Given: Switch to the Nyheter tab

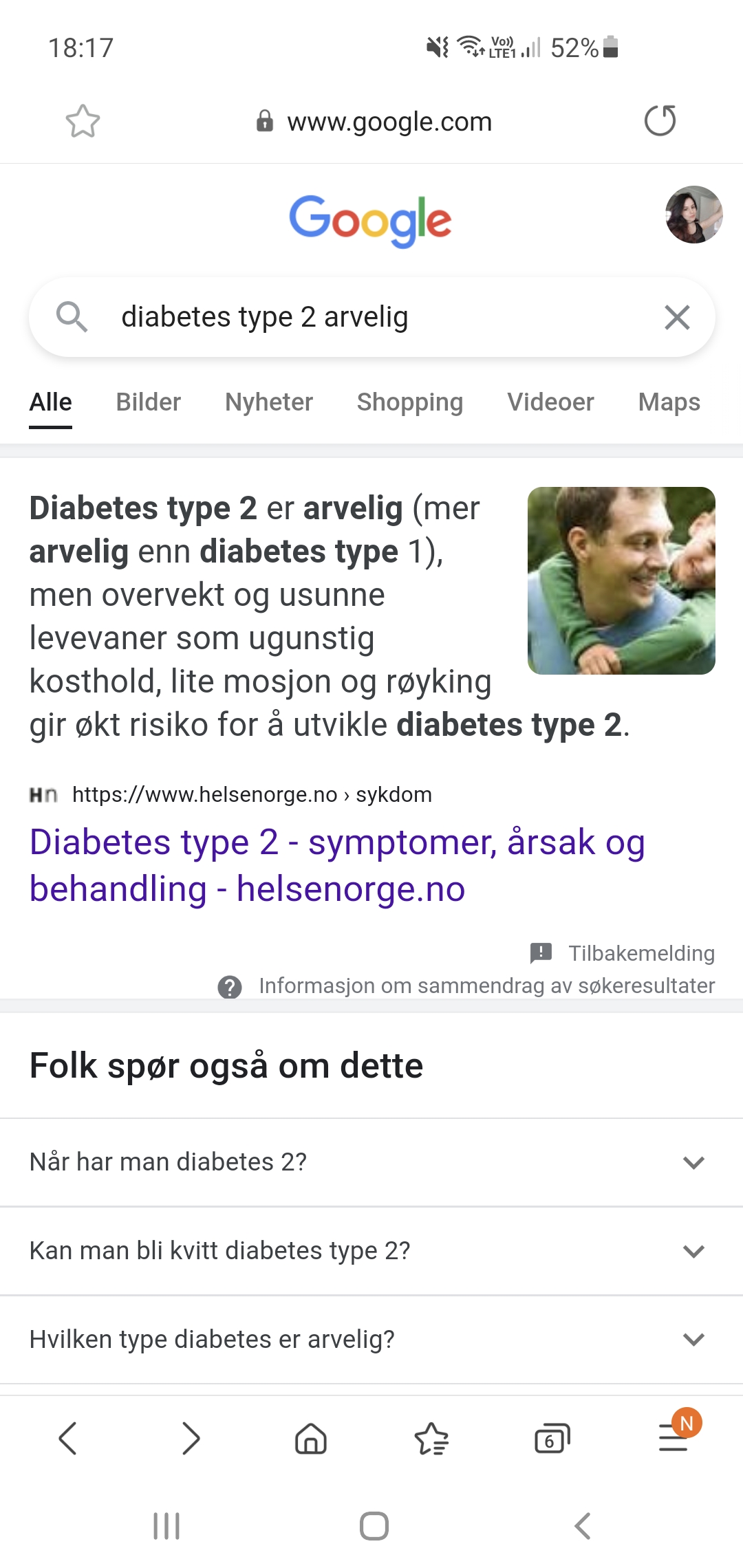Looking at the screenshot, I should pyautogui.click(x=269, y=402).
